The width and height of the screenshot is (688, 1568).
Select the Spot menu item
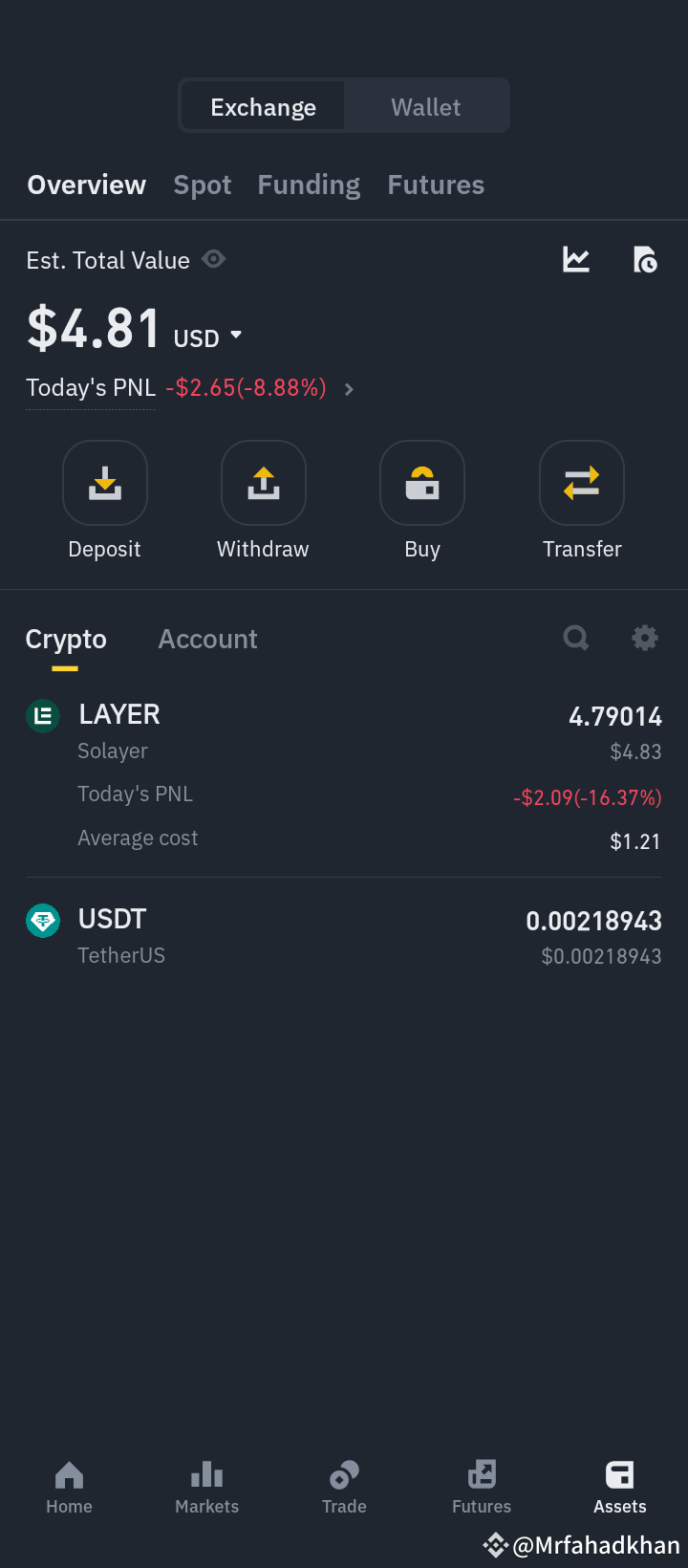pos(202,185)
